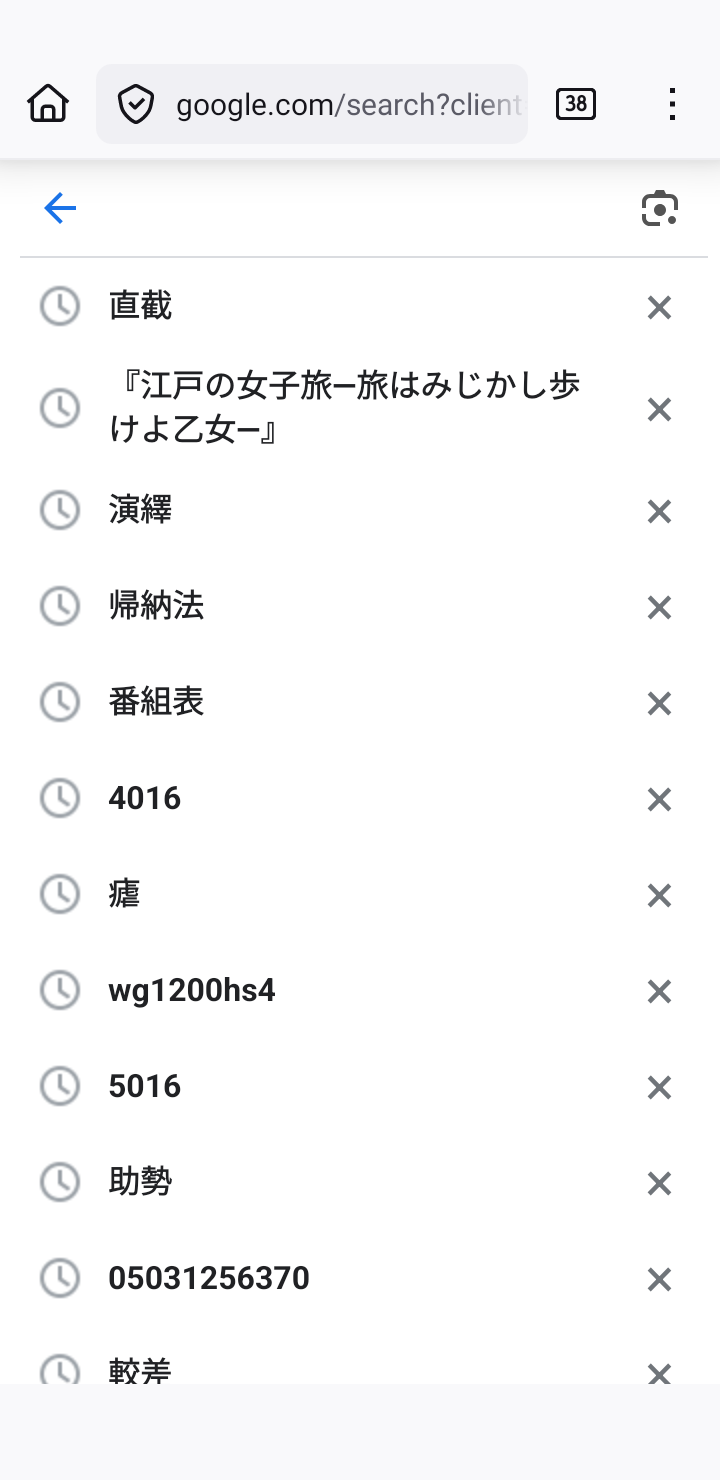
Task: Search again for wg1200hs4
Action: [192, 991]
